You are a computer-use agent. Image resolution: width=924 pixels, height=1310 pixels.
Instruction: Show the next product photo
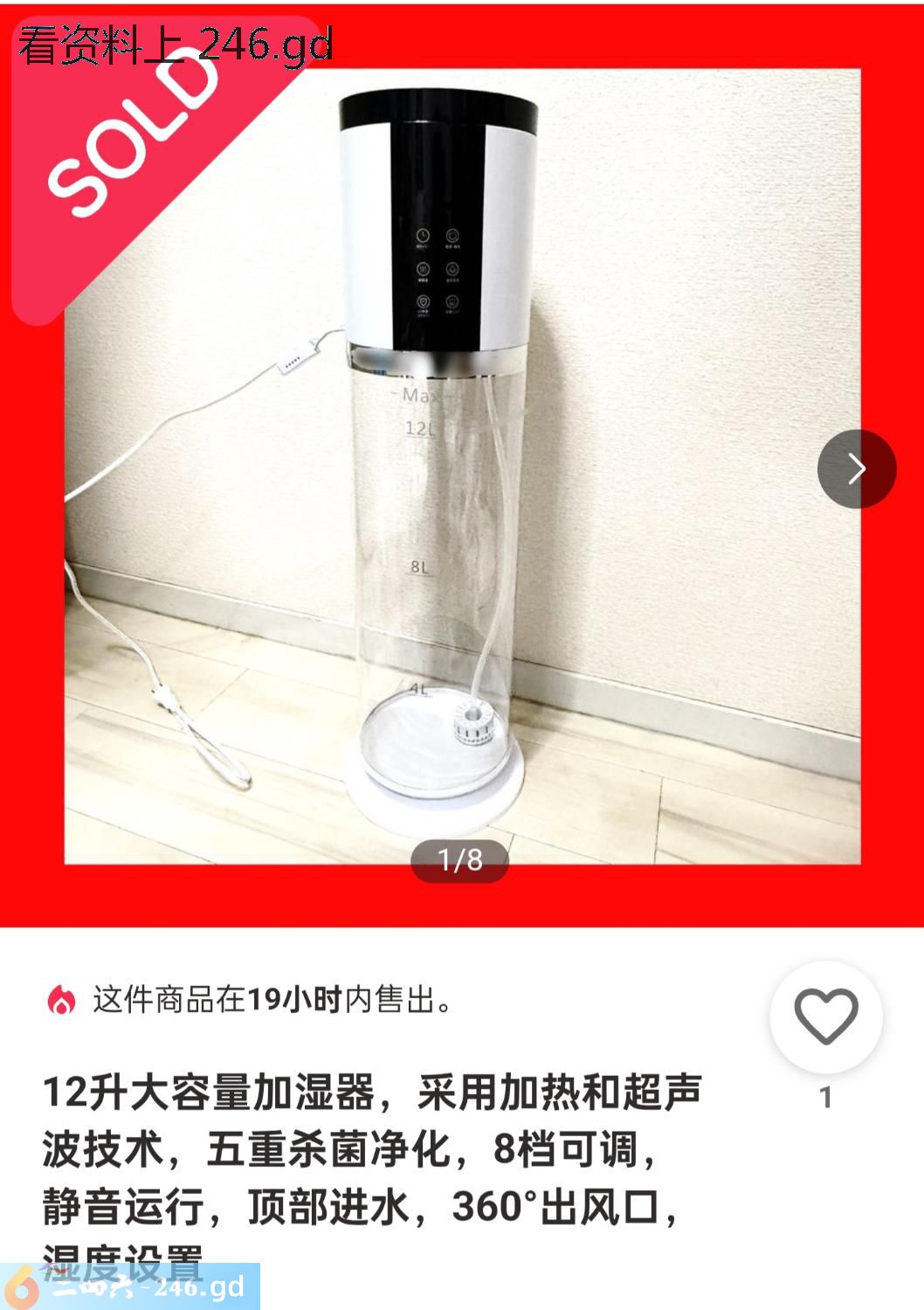pyautogui.click(x=856, y=469)
